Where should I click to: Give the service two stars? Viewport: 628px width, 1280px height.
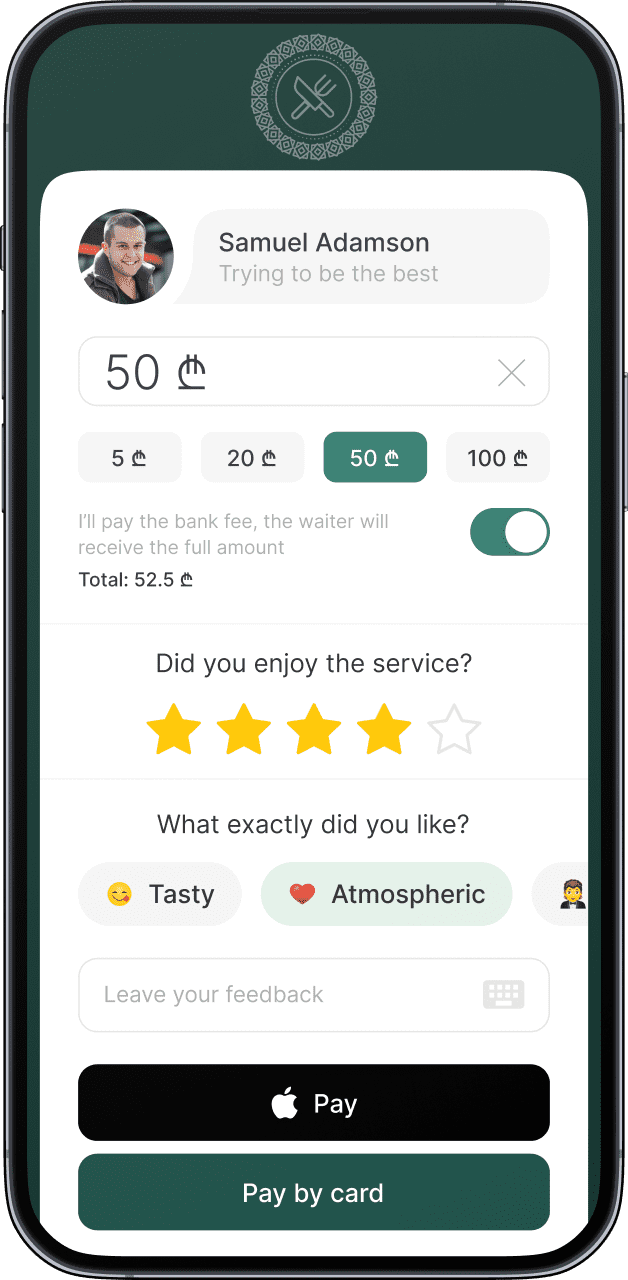coord(244,730)
